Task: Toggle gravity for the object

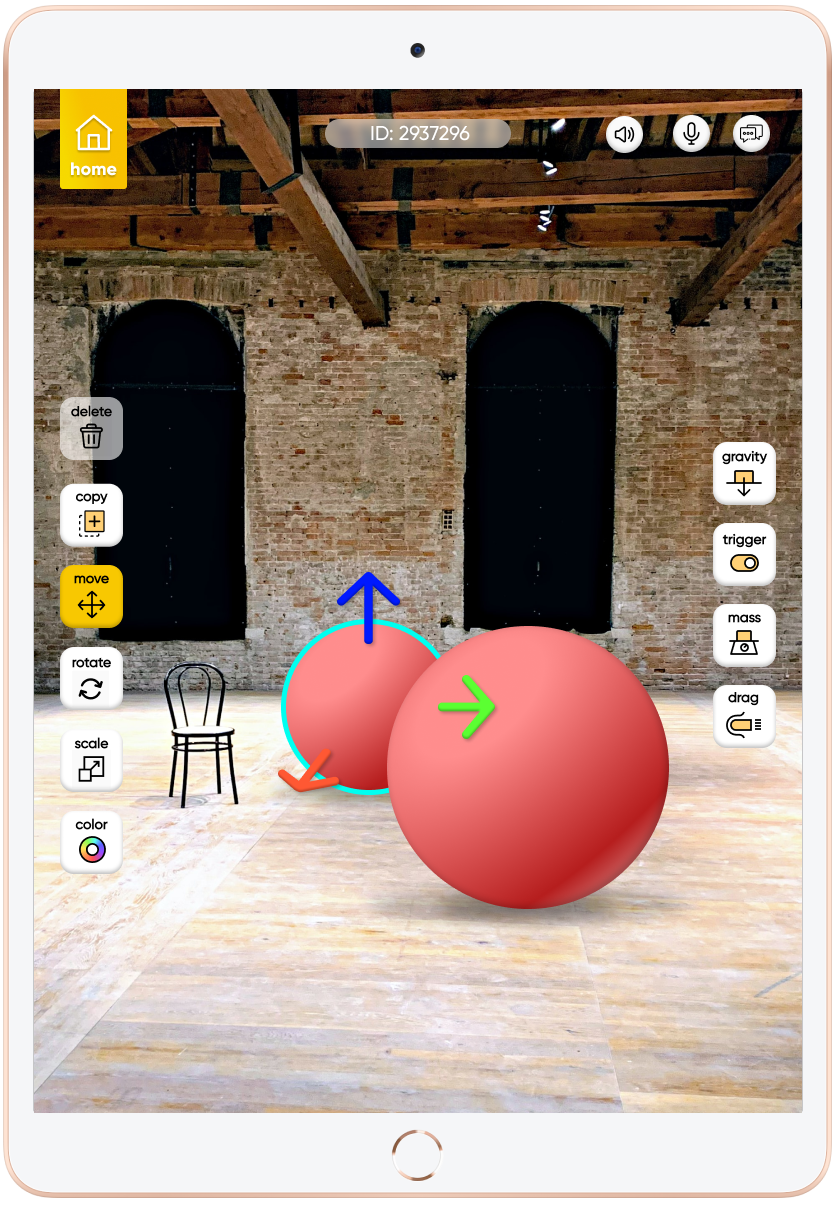Action: click(x=744, y=474)
